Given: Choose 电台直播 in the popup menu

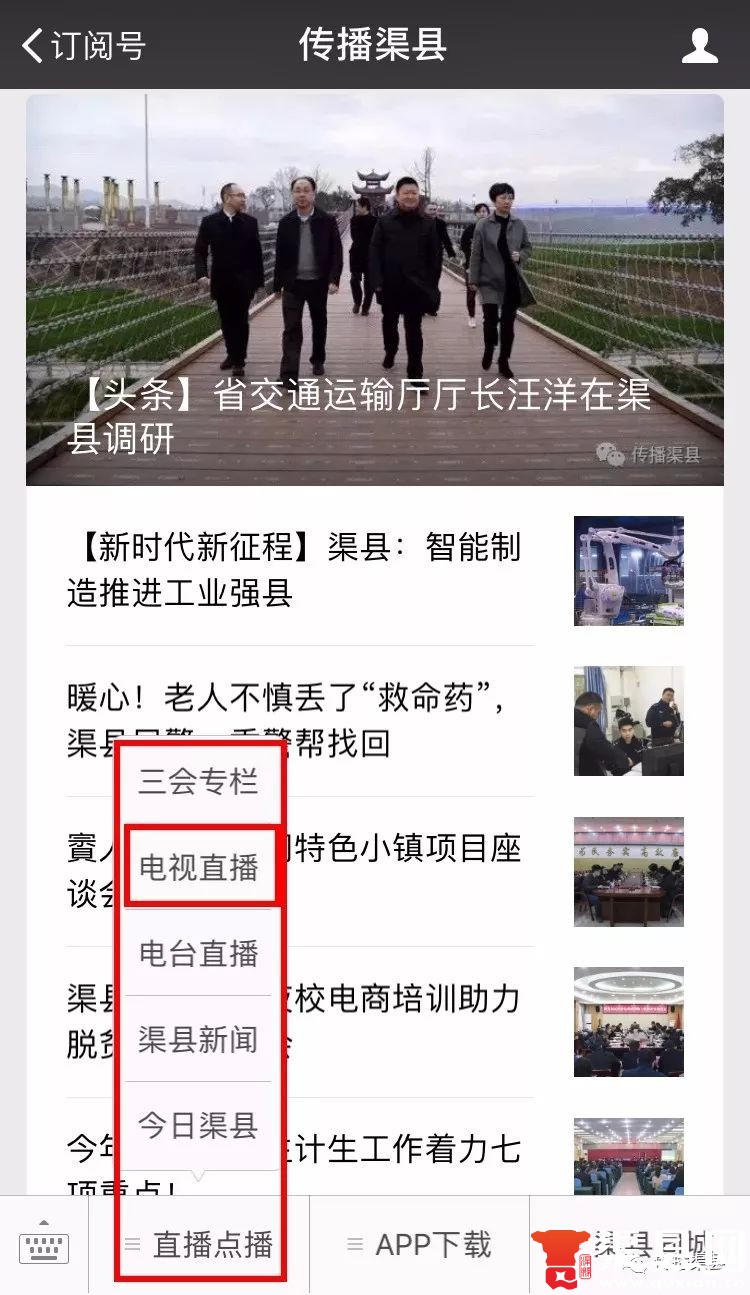Looking at the screenshot, I should (198, 953).
